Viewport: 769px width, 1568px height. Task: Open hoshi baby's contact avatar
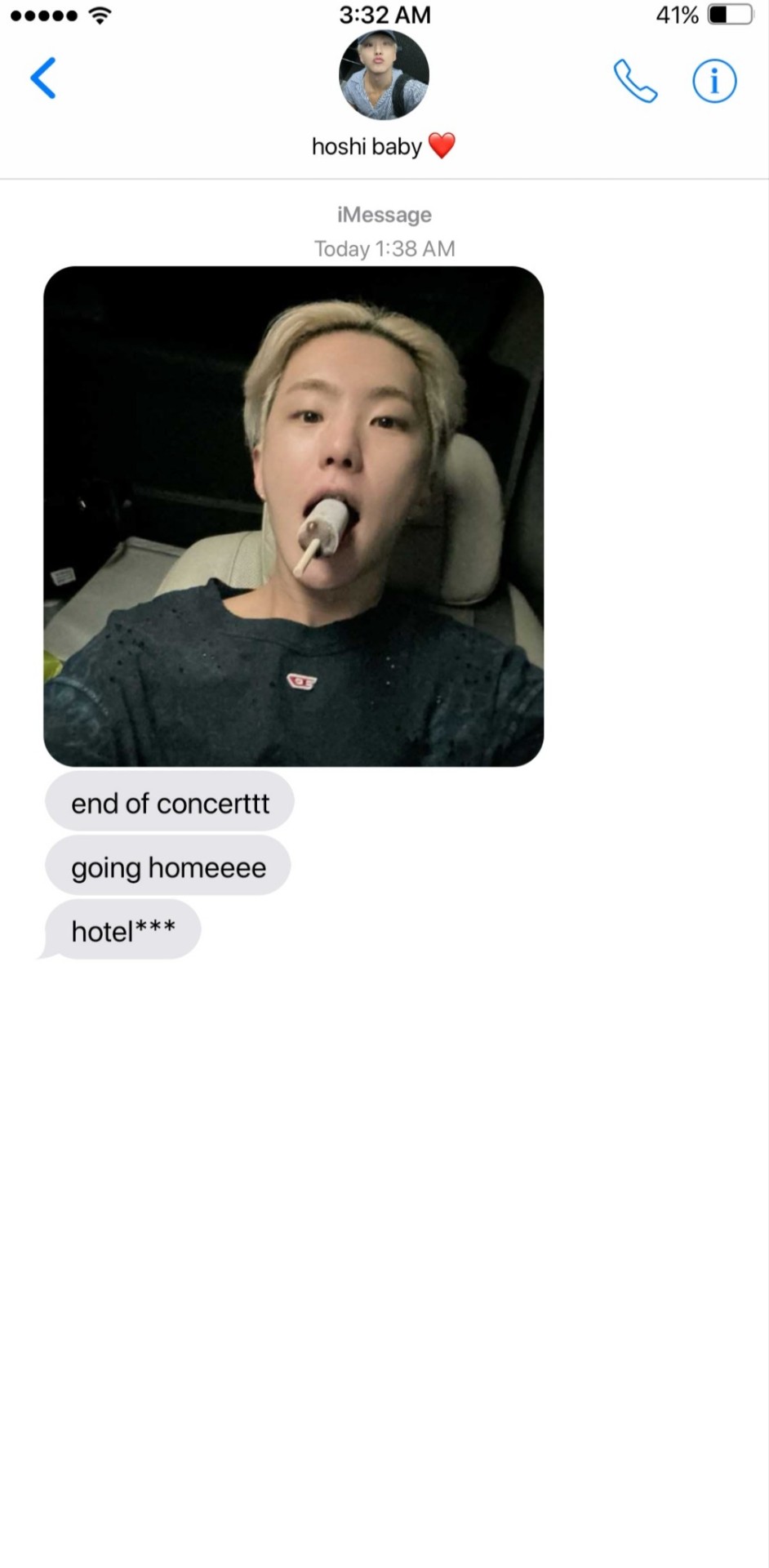click(x=384, y=75)
